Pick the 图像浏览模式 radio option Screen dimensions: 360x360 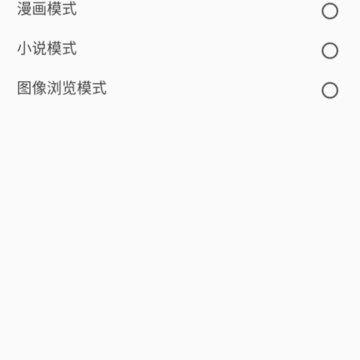coord(330,90)
